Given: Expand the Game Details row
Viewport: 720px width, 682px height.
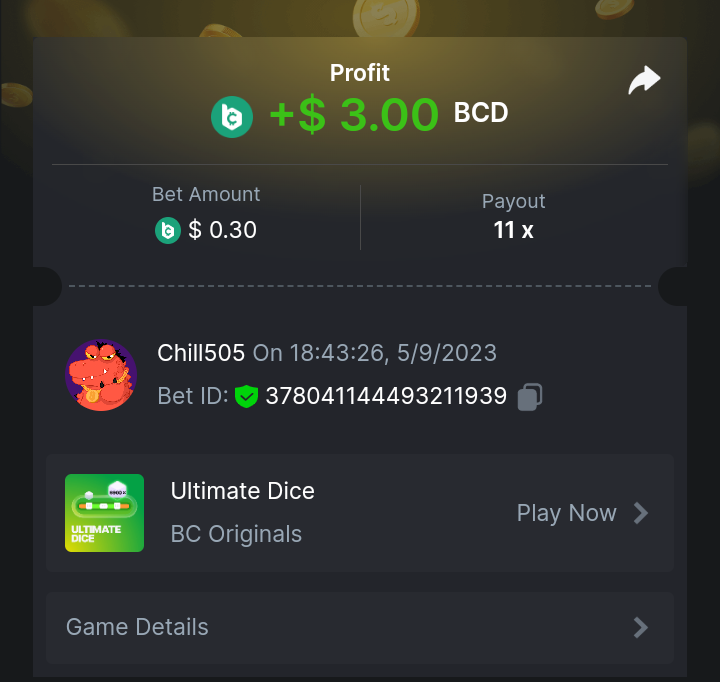Looking at the screenshot, I should tap(359, 627).
